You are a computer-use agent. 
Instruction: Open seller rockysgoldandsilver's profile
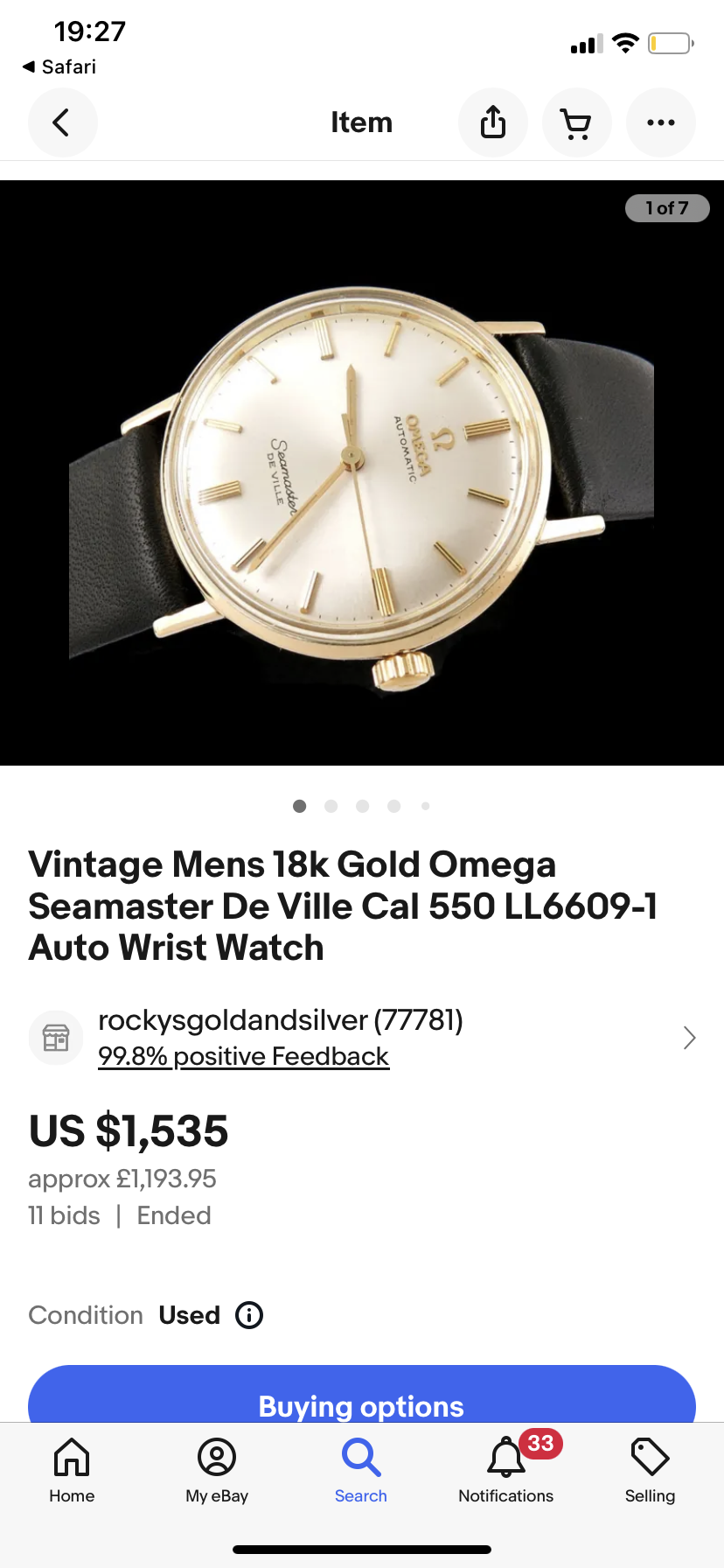280,1020
